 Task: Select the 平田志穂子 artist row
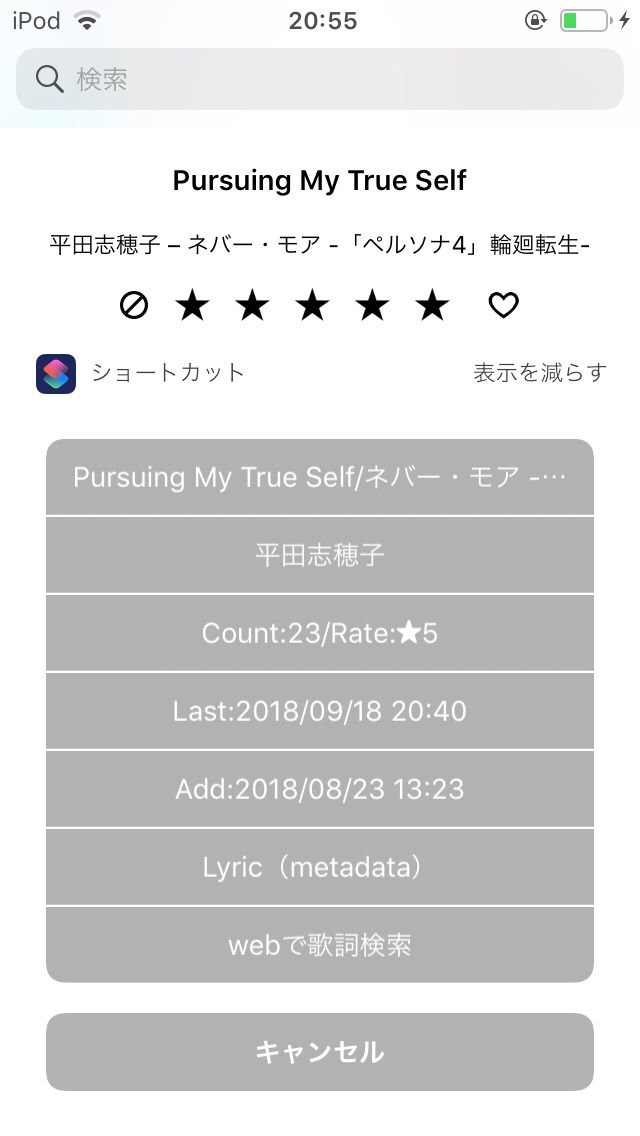coord(320,555)
